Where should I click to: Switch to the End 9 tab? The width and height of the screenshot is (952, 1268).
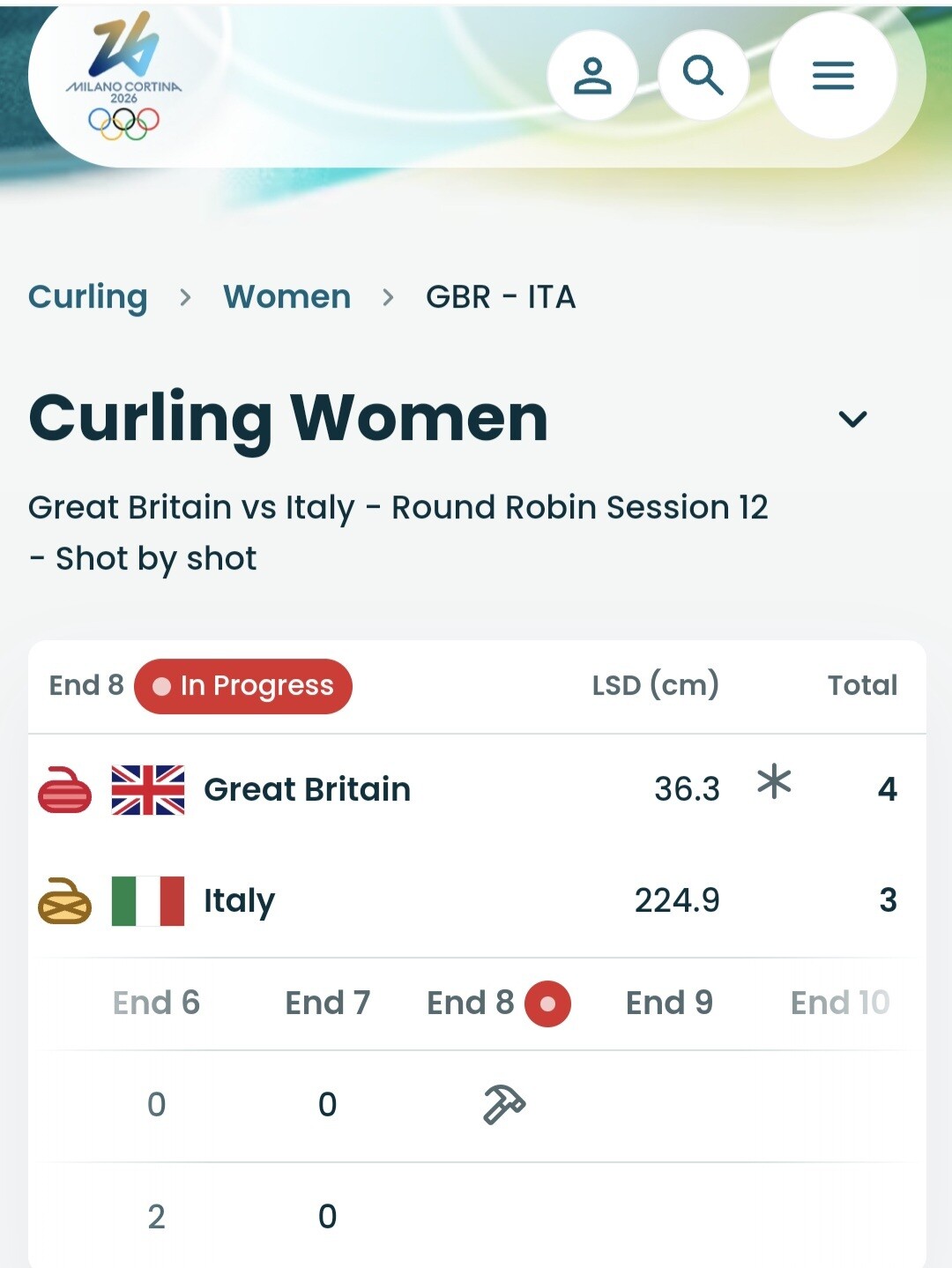(x=669, y=1003)
